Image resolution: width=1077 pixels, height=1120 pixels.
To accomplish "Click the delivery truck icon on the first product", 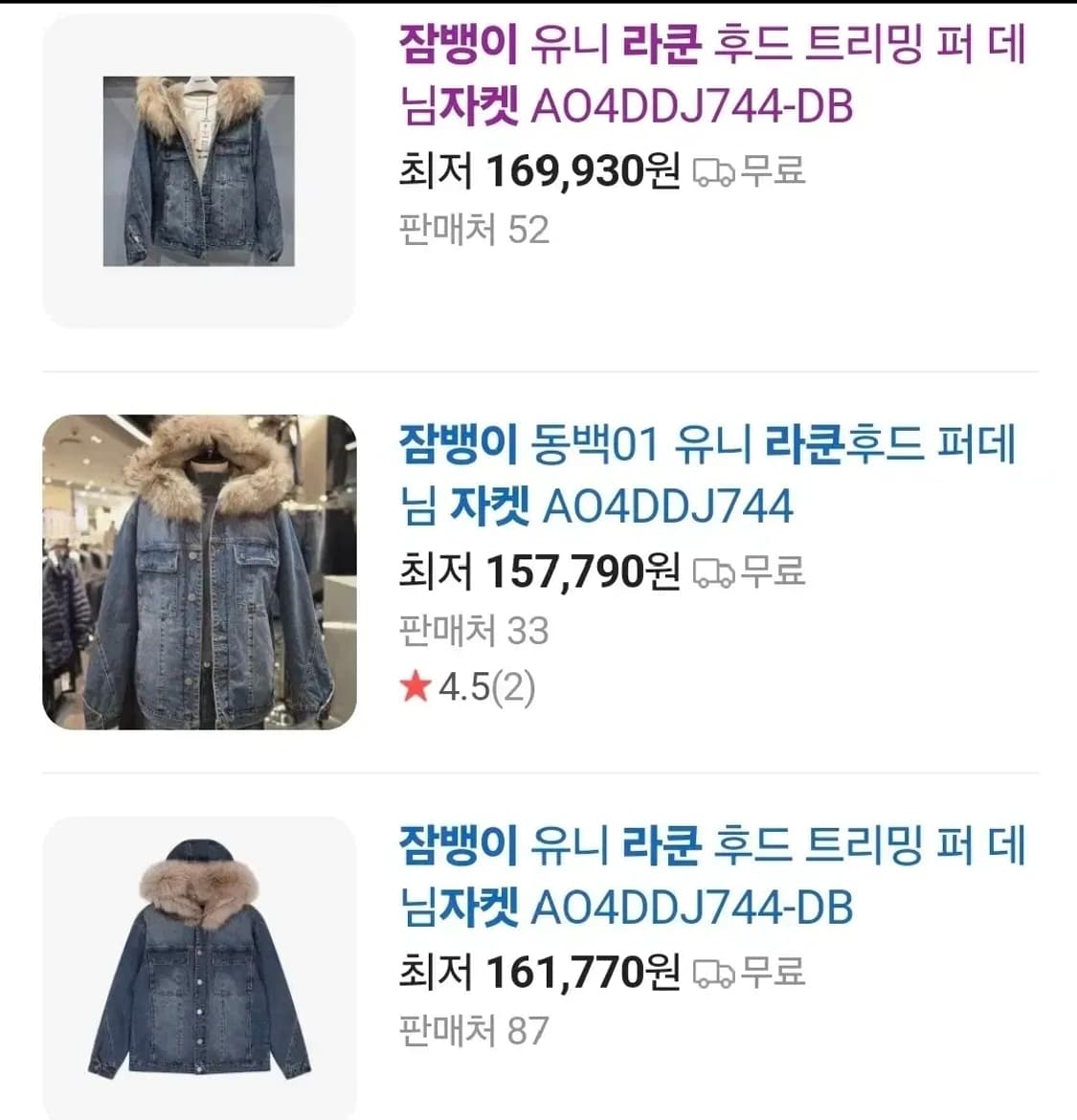I will coord(716,172).
